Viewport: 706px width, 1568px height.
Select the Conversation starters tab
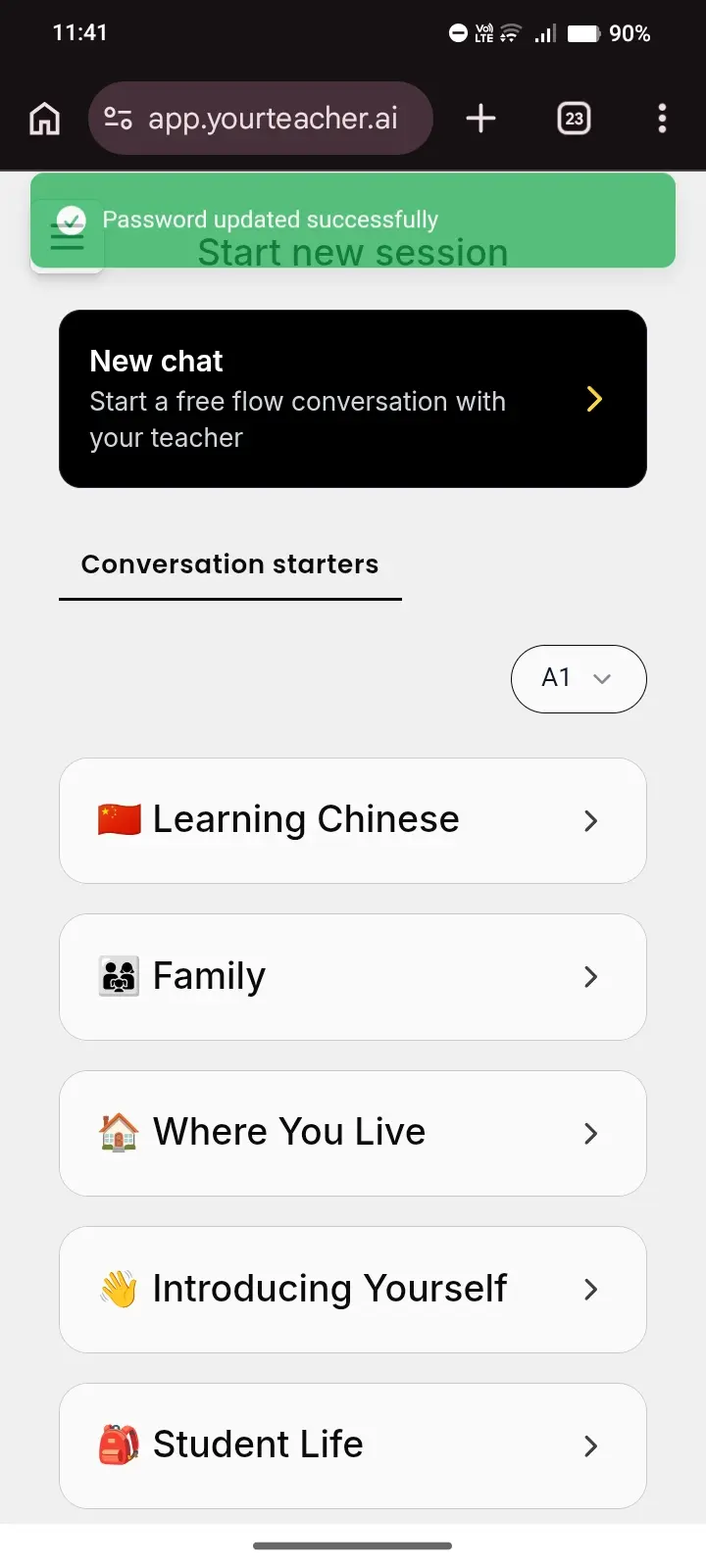tap(230, 565)
